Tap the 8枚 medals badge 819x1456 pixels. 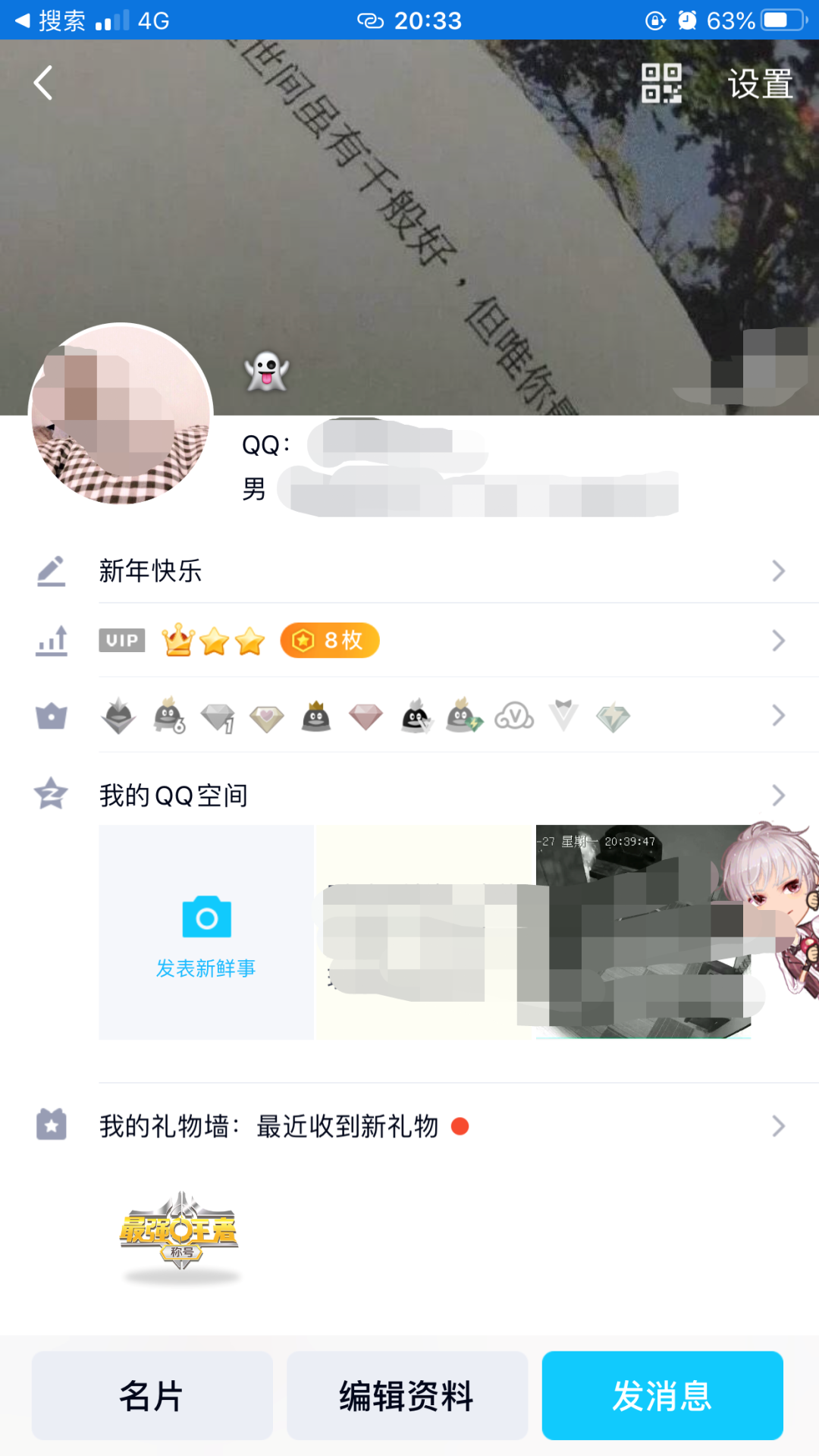point(330,641)
